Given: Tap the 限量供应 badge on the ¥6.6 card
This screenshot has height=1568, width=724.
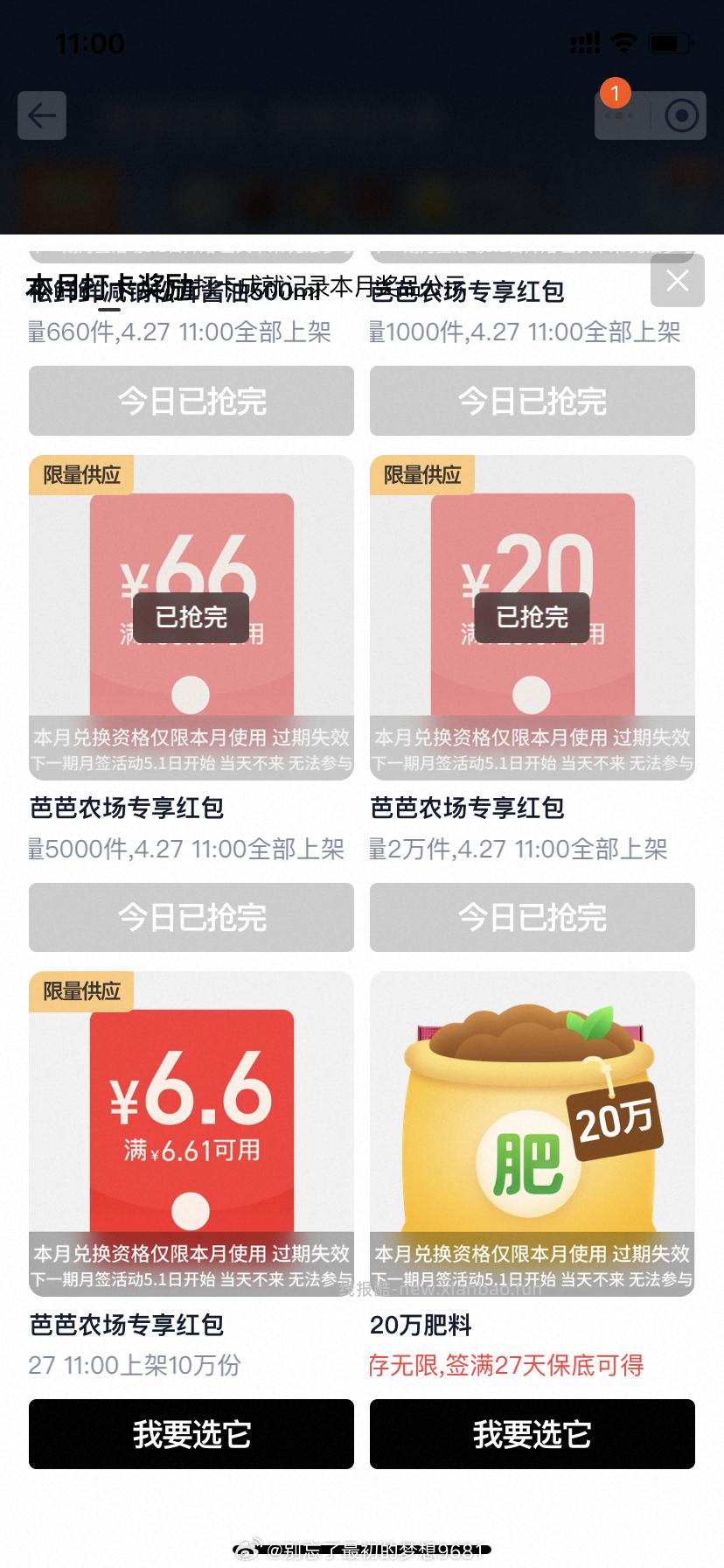Looking at the screenshot, I should click(x=81, y=991).
